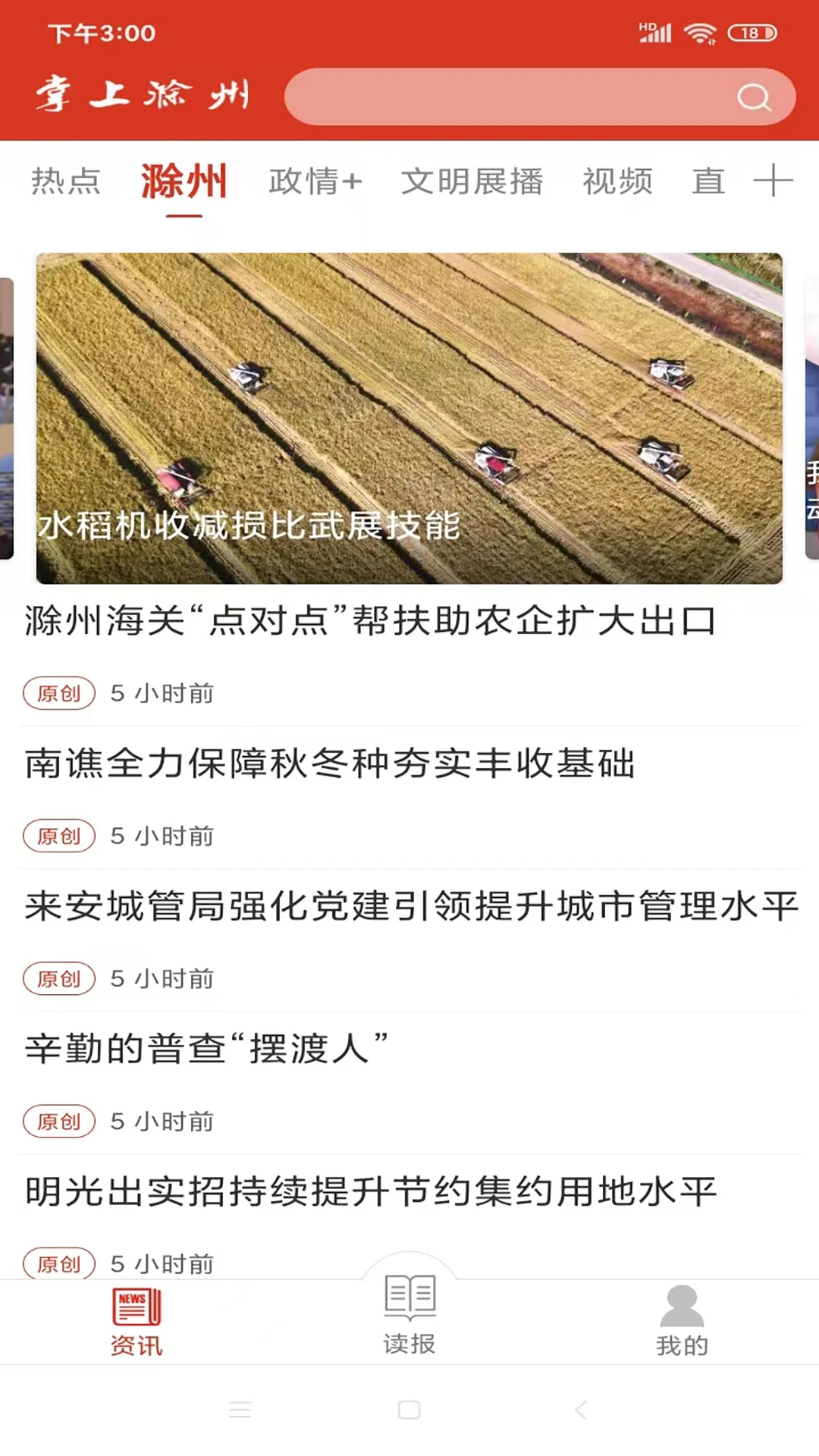819x1456 pixels.
Task: Switch to the 视频 tab
Action: click(x=618, y=181)
